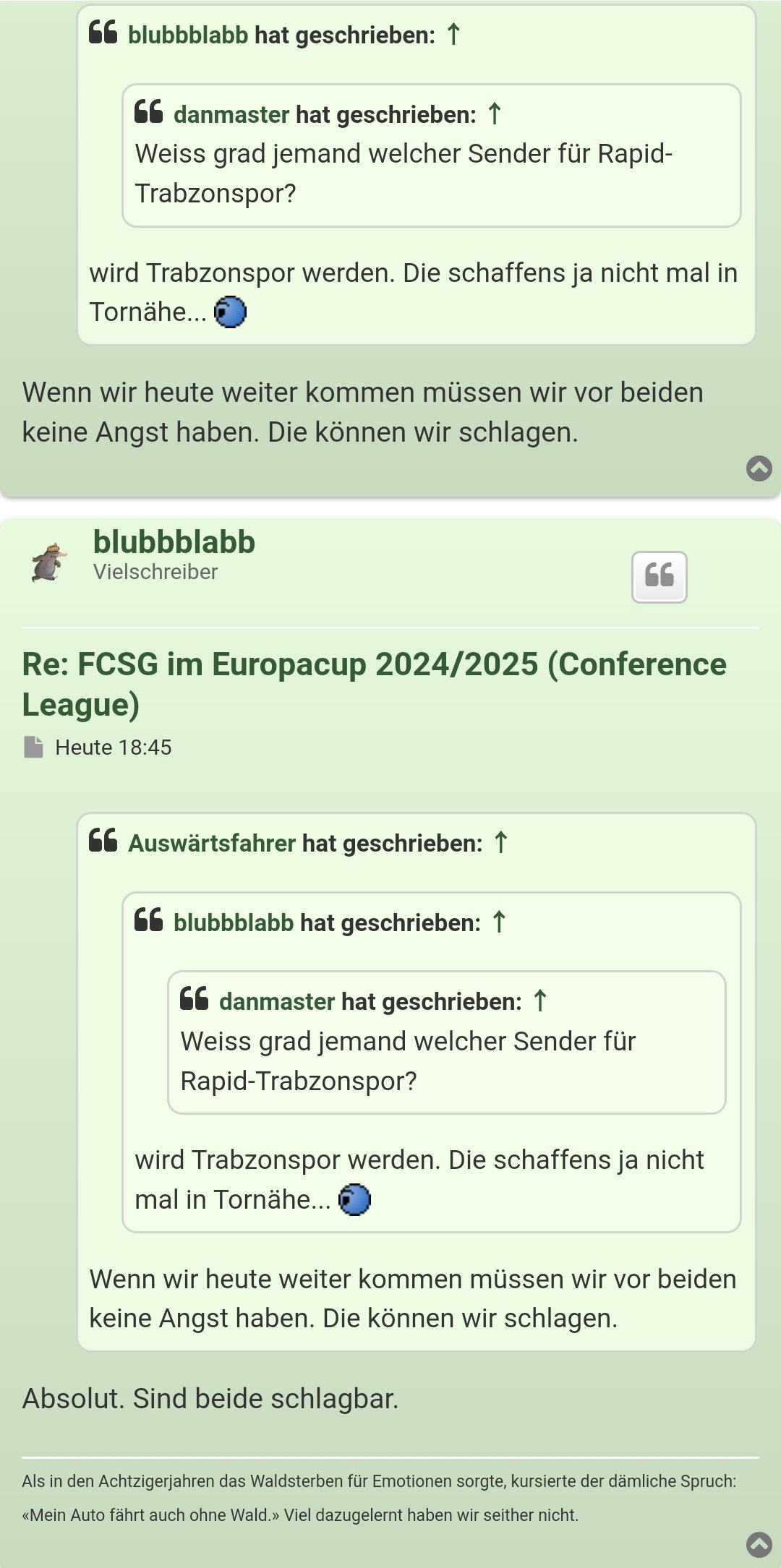Open the post title Re: FCSG im Europacup
The width and height of the screenshot is (781, 1568).
374,684
